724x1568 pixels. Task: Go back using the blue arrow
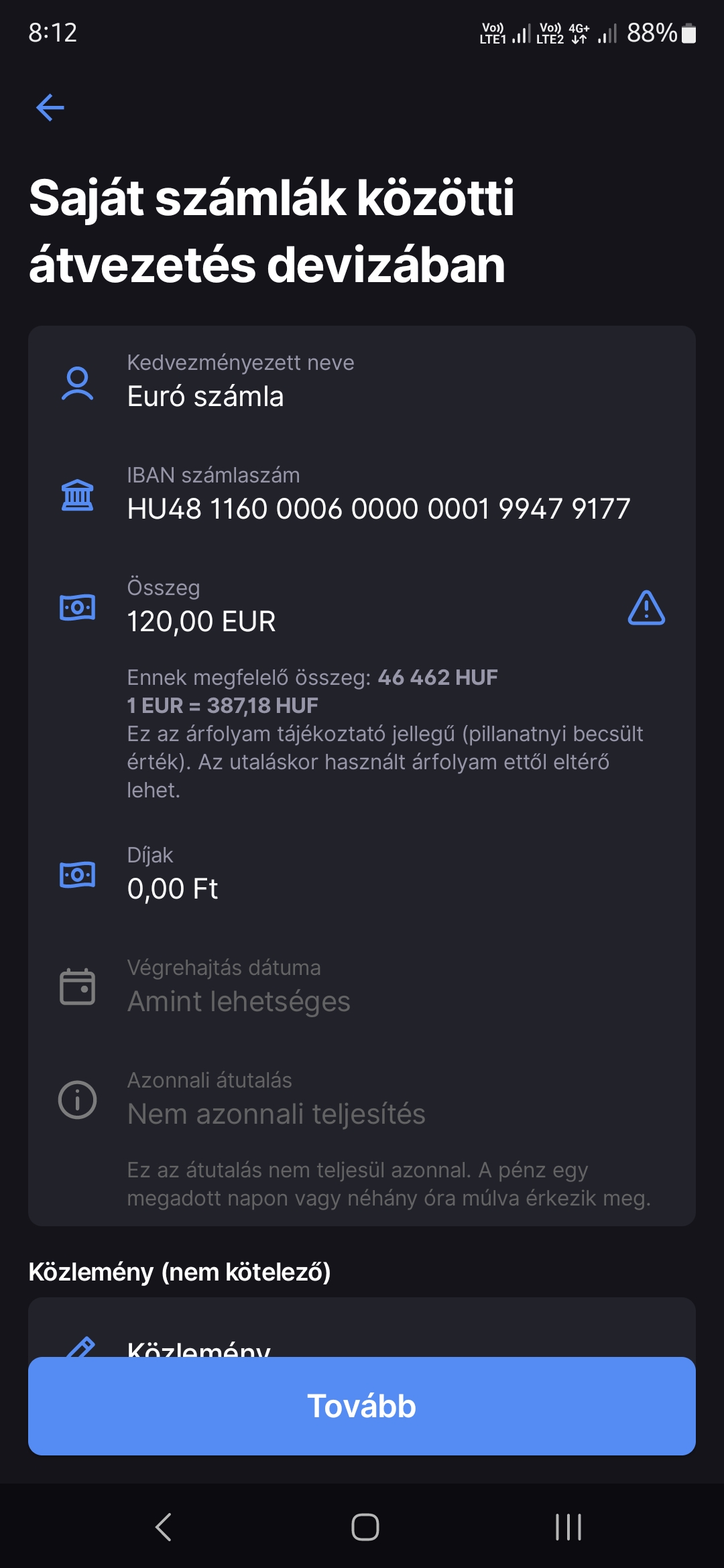click(x=50, y=107)
